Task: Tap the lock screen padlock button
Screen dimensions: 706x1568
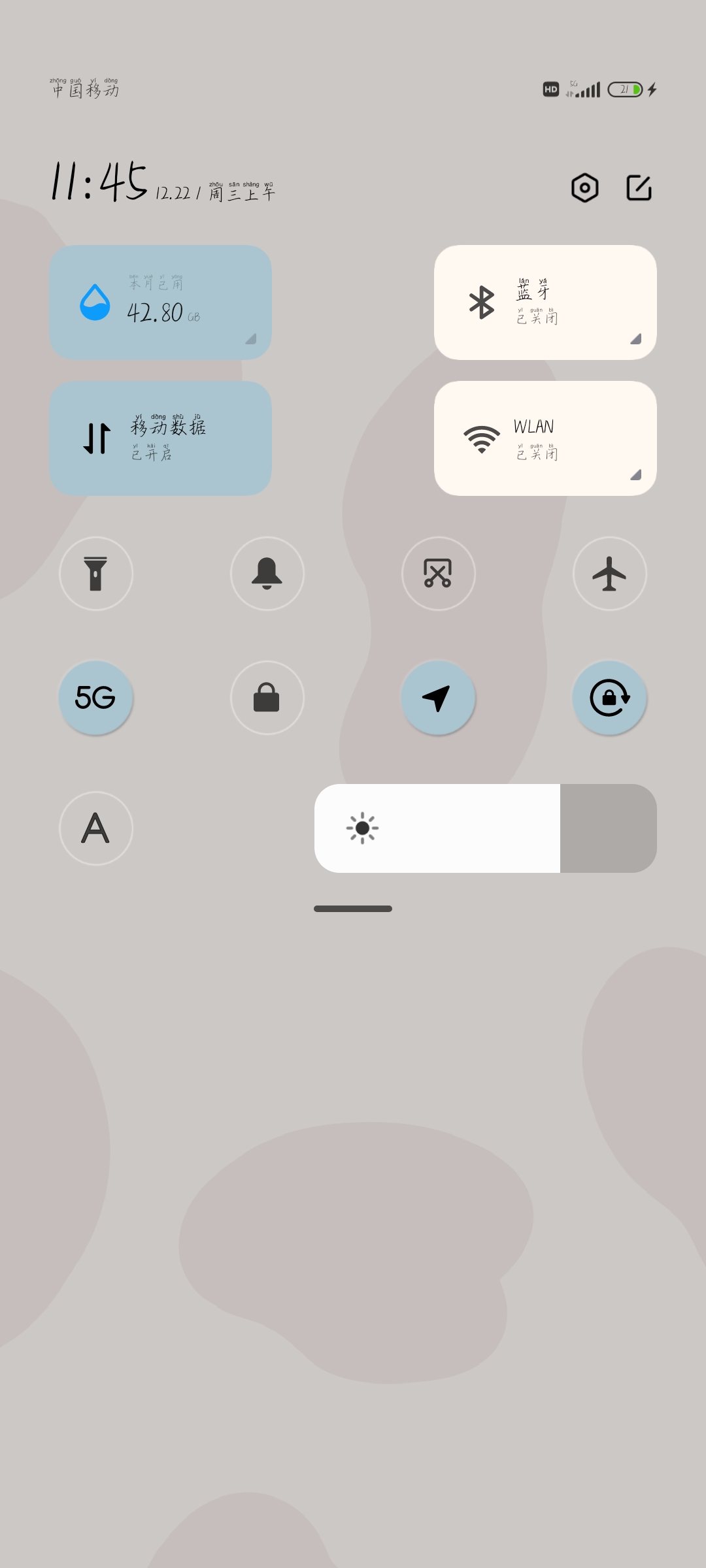Action: (267, 698)
